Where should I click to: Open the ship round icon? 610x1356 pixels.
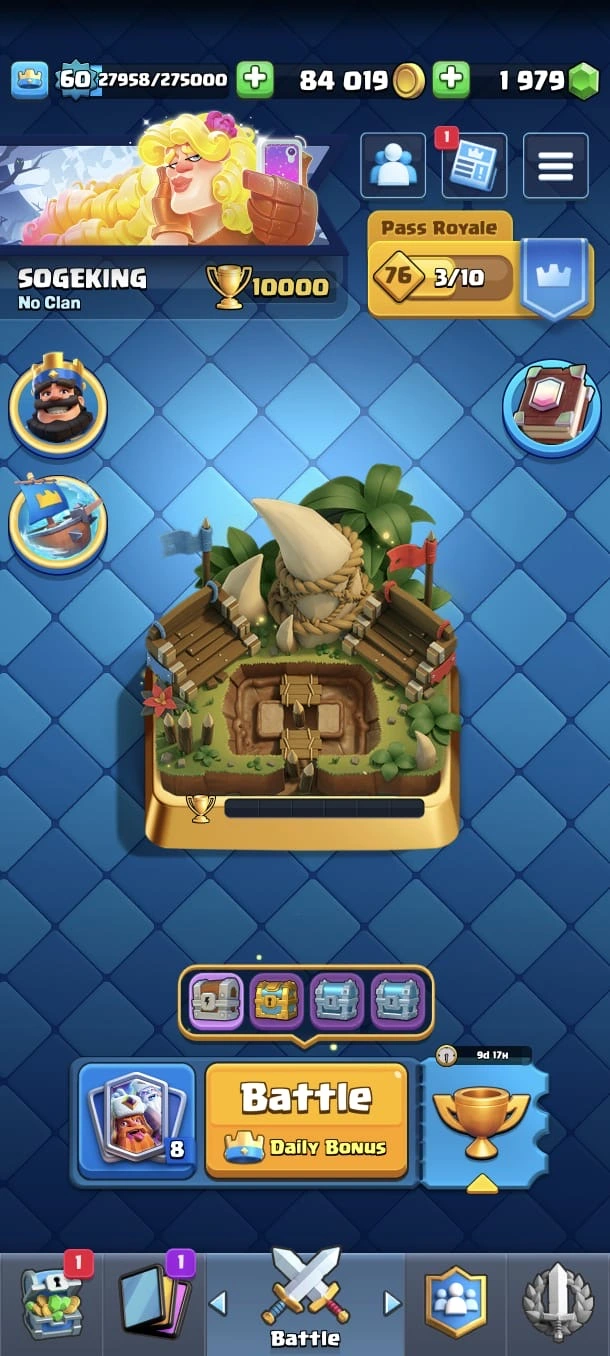(x=58, y=523)
